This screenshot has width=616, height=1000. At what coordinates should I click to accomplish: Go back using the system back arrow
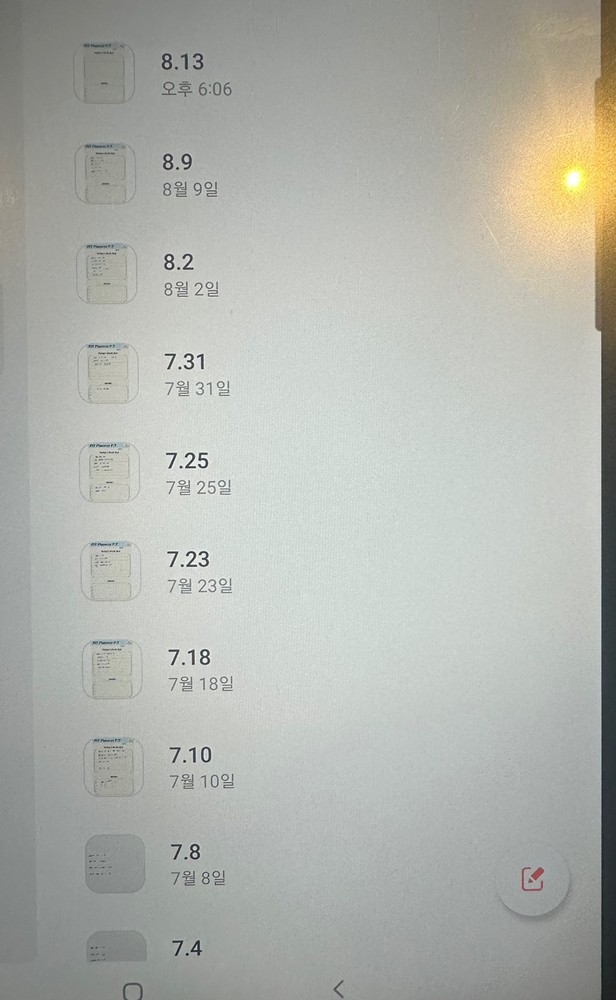pos(338,988)
